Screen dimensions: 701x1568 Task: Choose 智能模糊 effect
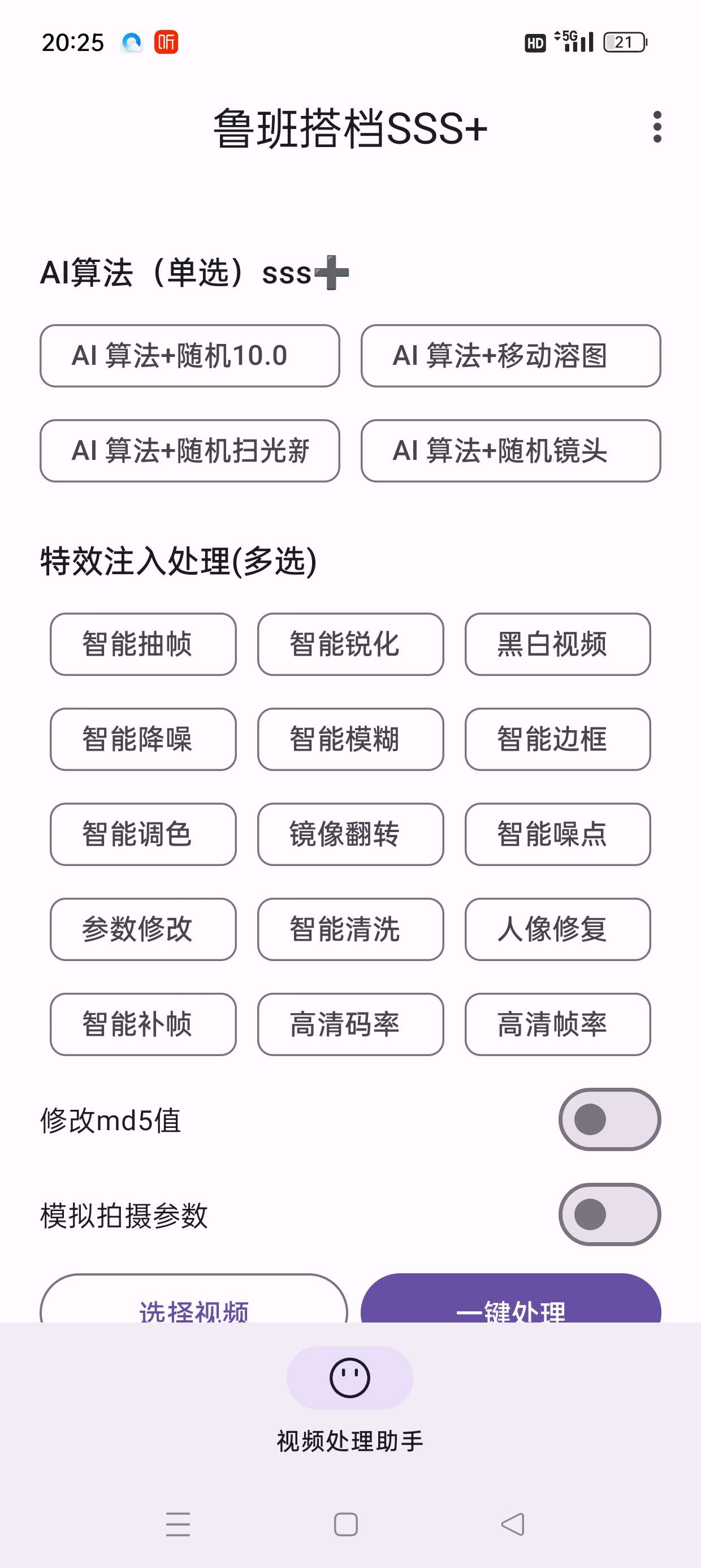pos(350,739)
